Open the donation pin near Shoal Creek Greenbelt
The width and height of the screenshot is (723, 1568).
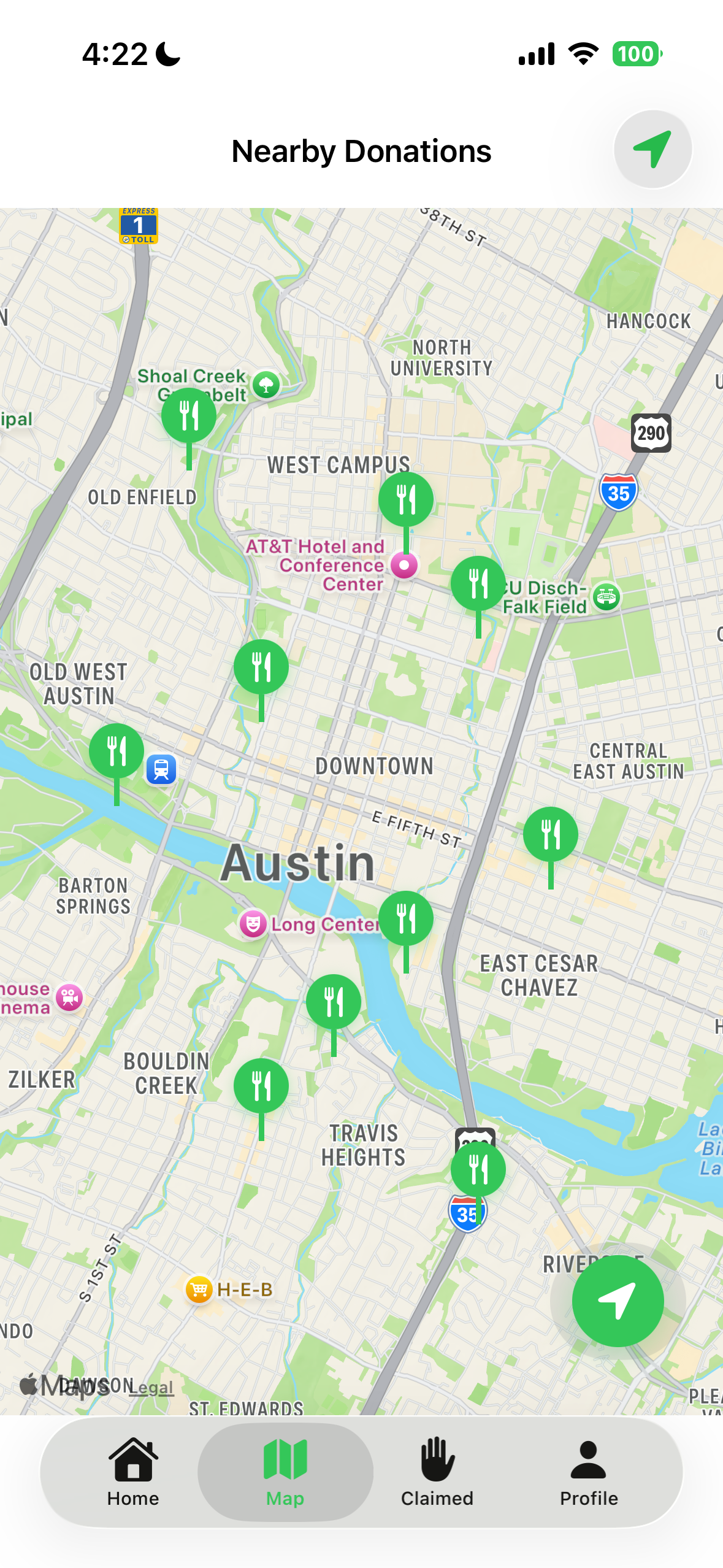click(189, 416)
